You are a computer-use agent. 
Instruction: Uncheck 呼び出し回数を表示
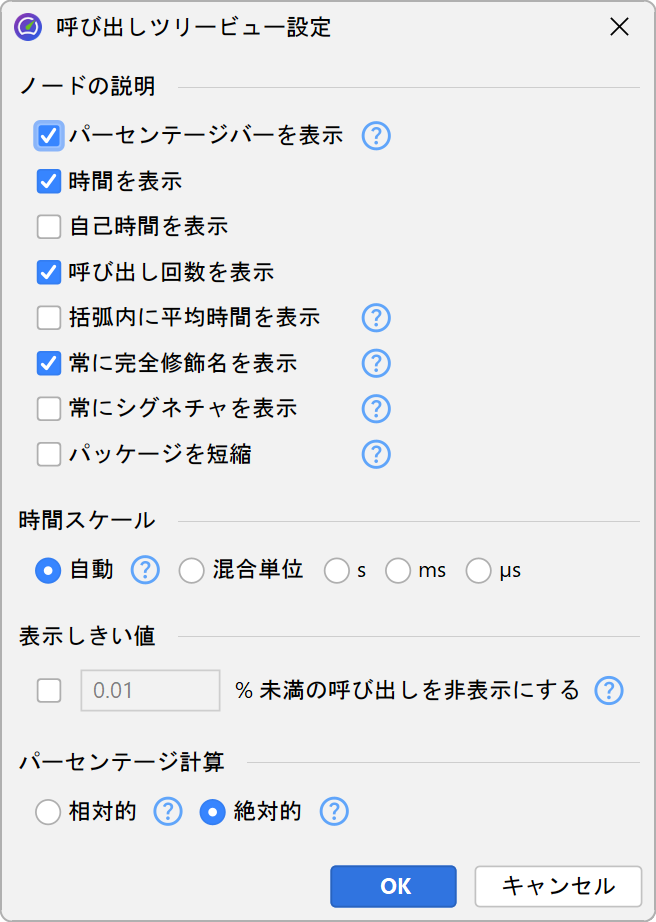click(x=49, y=272)
